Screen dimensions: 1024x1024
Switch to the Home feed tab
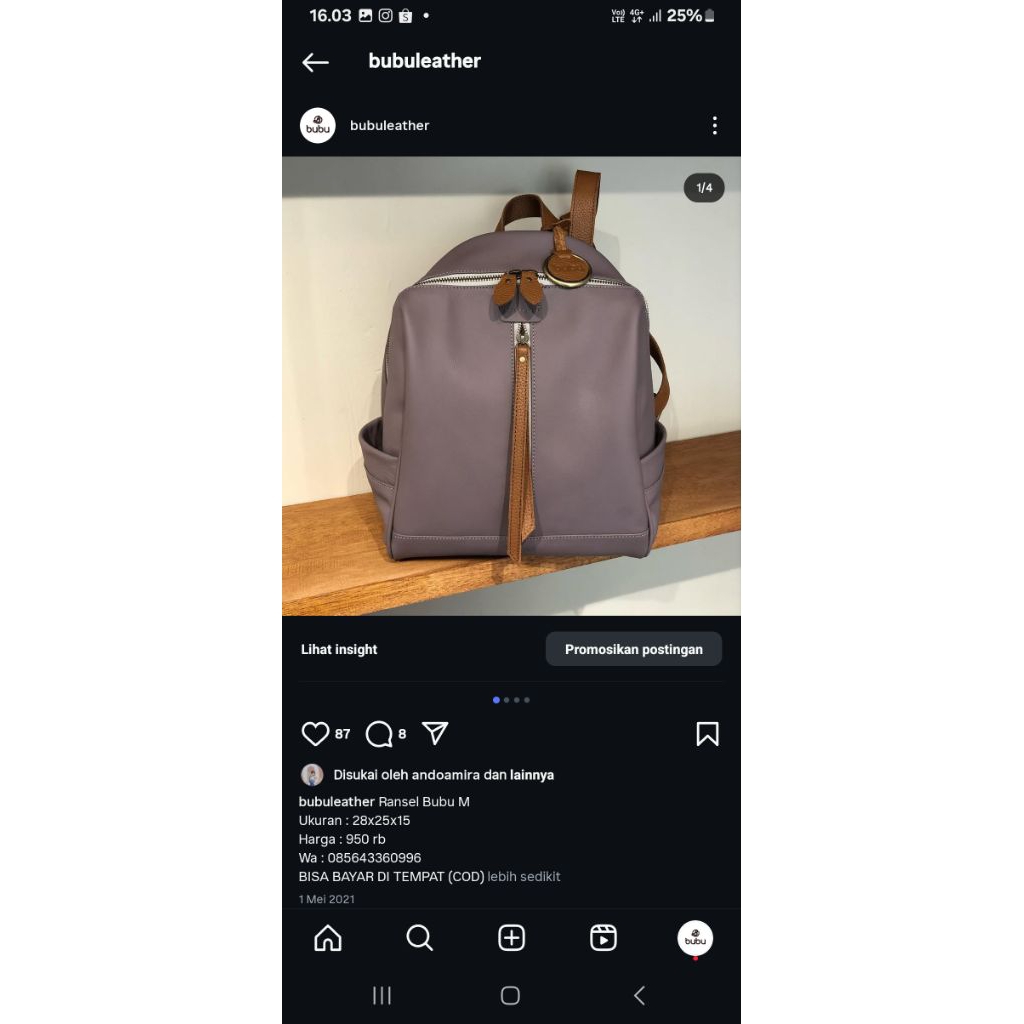click(x=327, y=938)
